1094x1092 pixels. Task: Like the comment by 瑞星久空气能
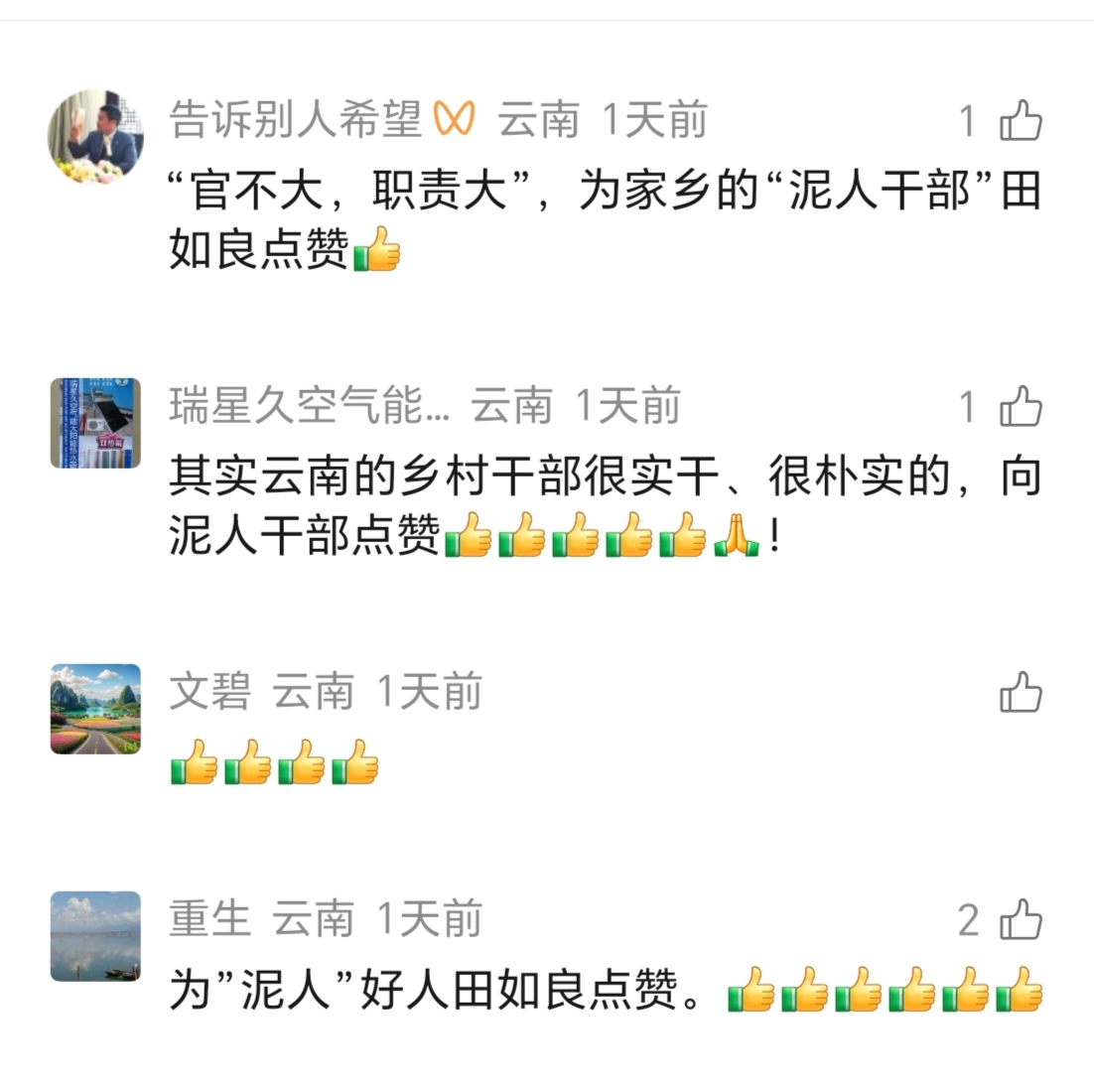pos(1021,405)
